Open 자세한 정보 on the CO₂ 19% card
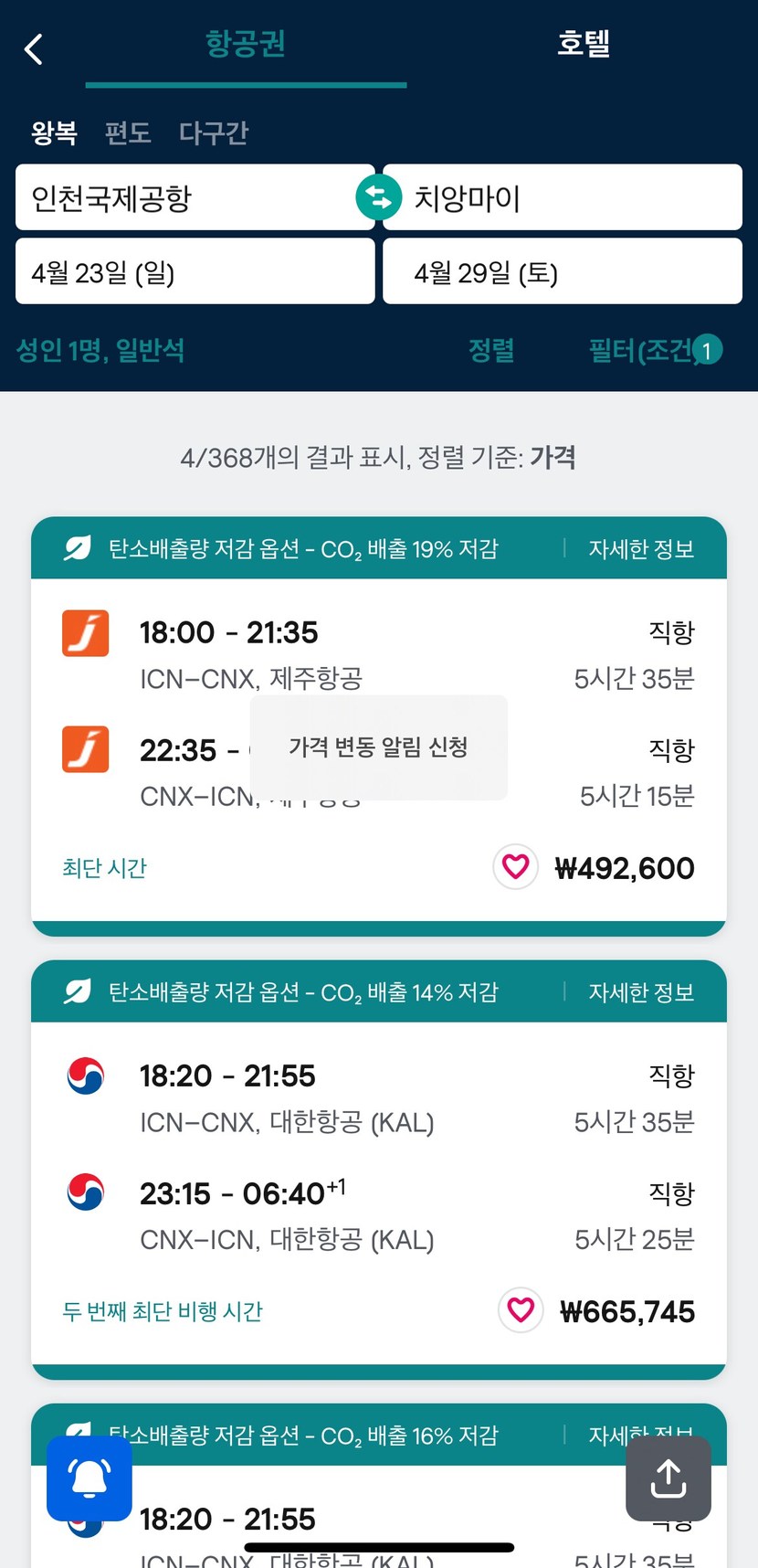The height and width of the screenshot is (1568, 758). (641, 549)
